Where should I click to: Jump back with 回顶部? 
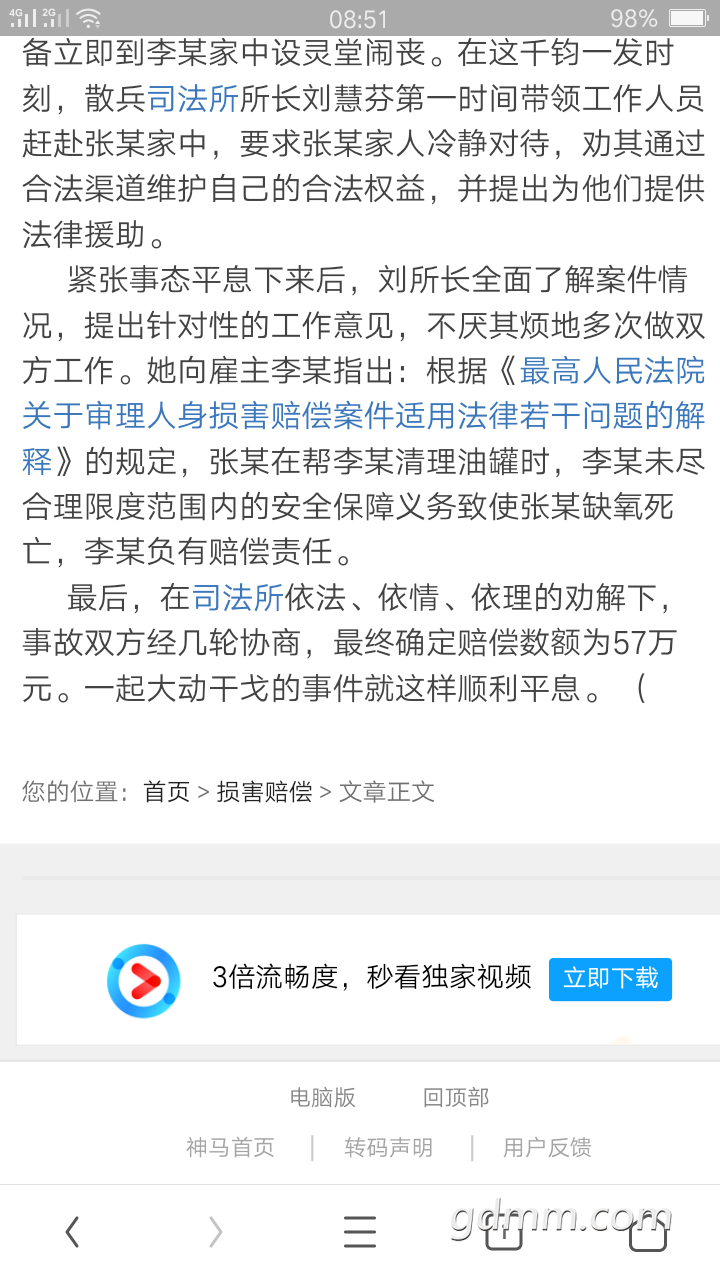coord(456,1097)
